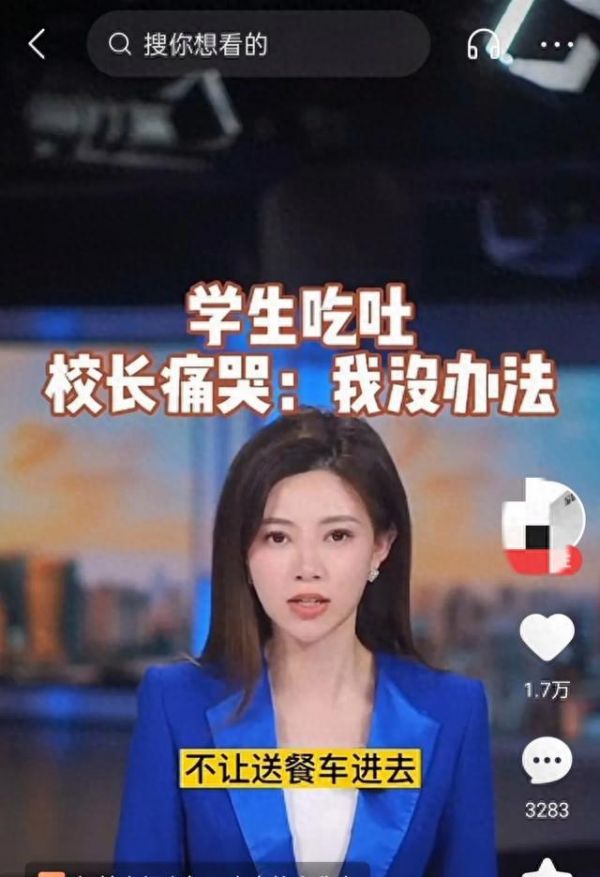Go back using the arrow icon
Viewport: 600px width, 877px height.
click(x=38, y=44)
